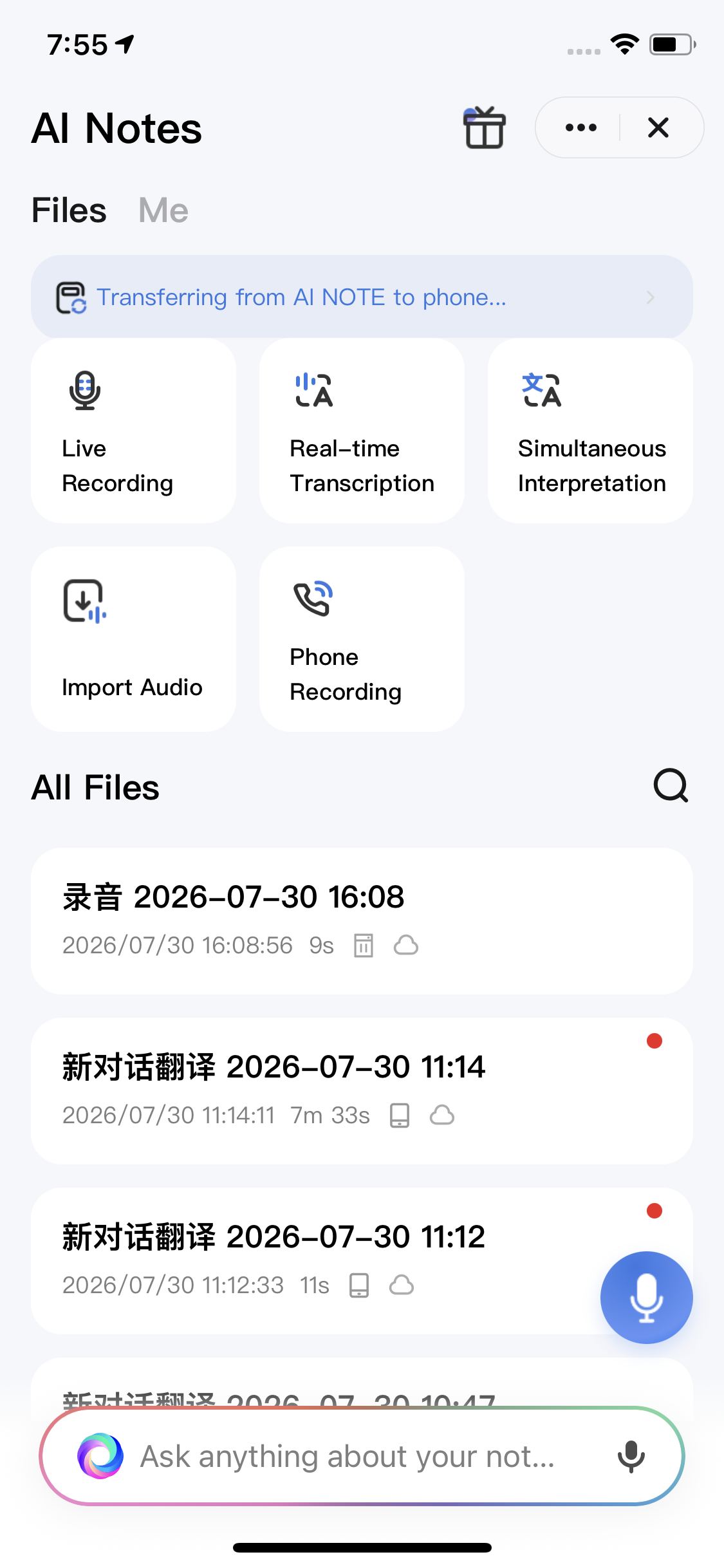Switch to the Me tab
Image resolution: width=724 pixels, height=1568 pixels.
pyautogui.click(x=163, y=210)
